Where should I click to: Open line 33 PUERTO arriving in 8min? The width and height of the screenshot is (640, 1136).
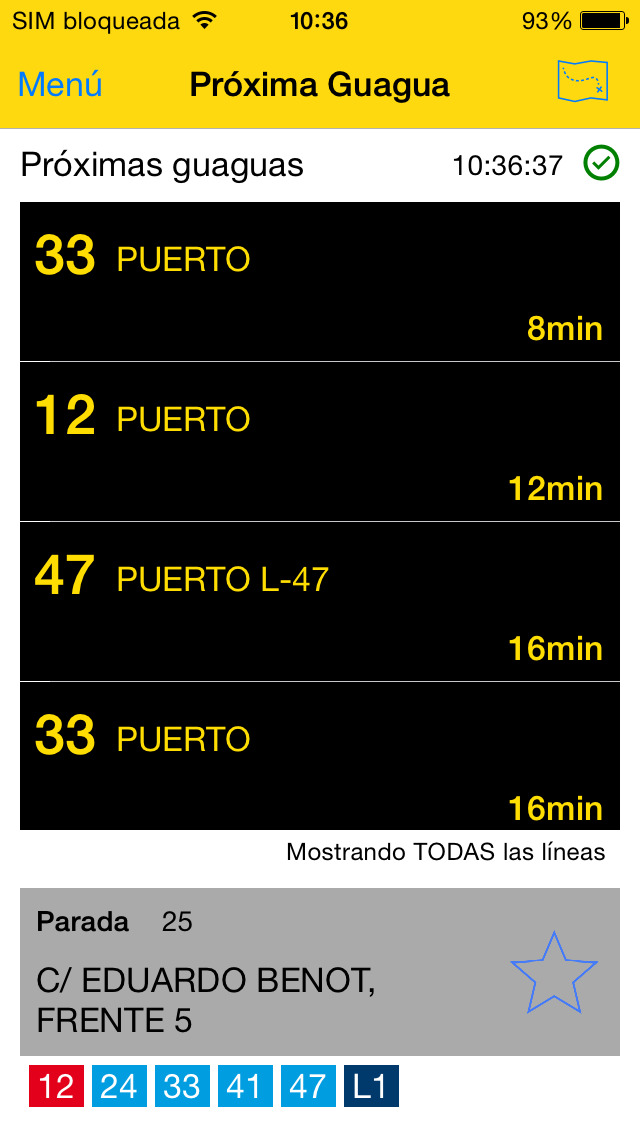(x=320, y=281)
